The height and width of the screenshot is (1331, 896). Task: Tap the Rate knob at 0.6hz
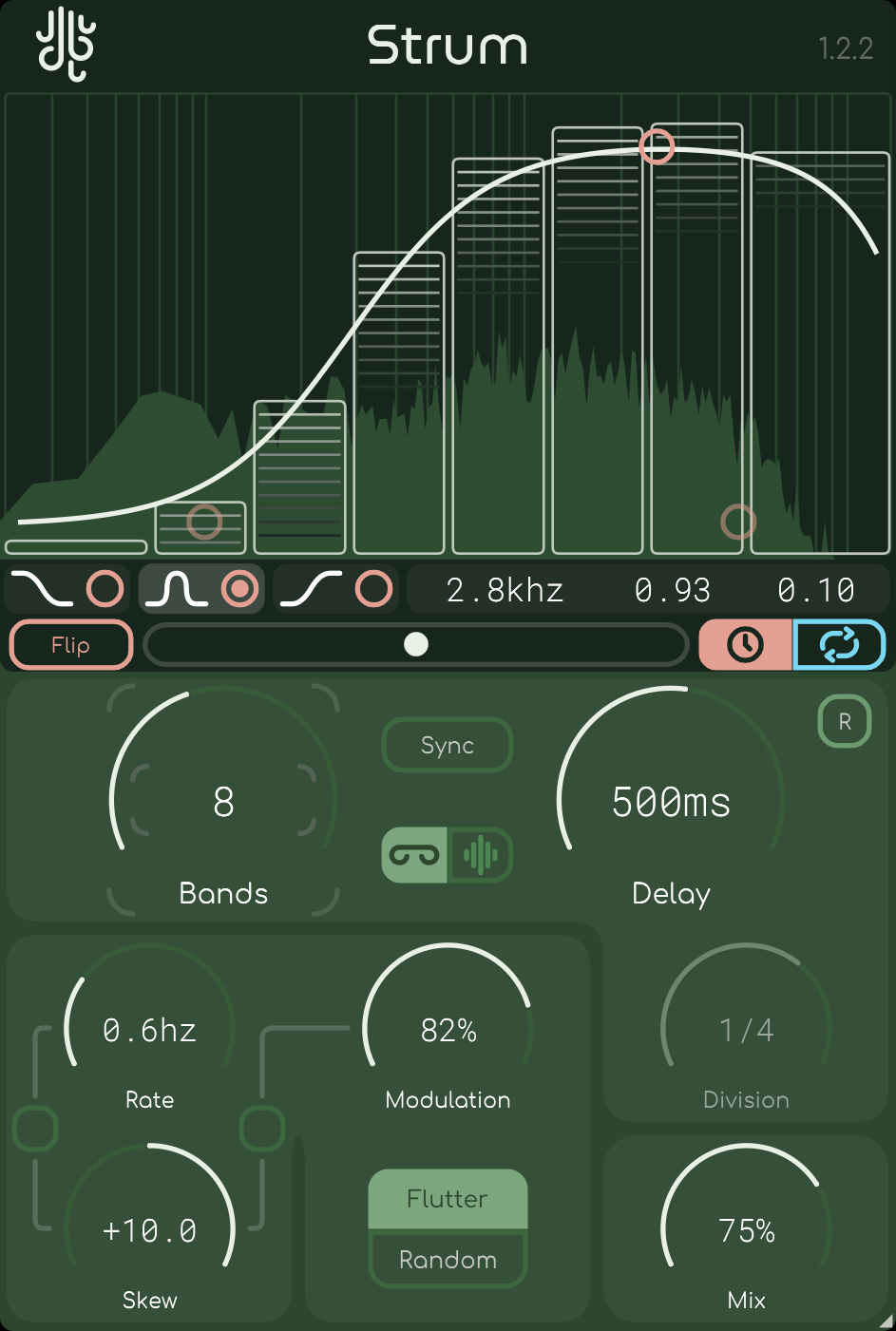click(x=149, y=1030)
